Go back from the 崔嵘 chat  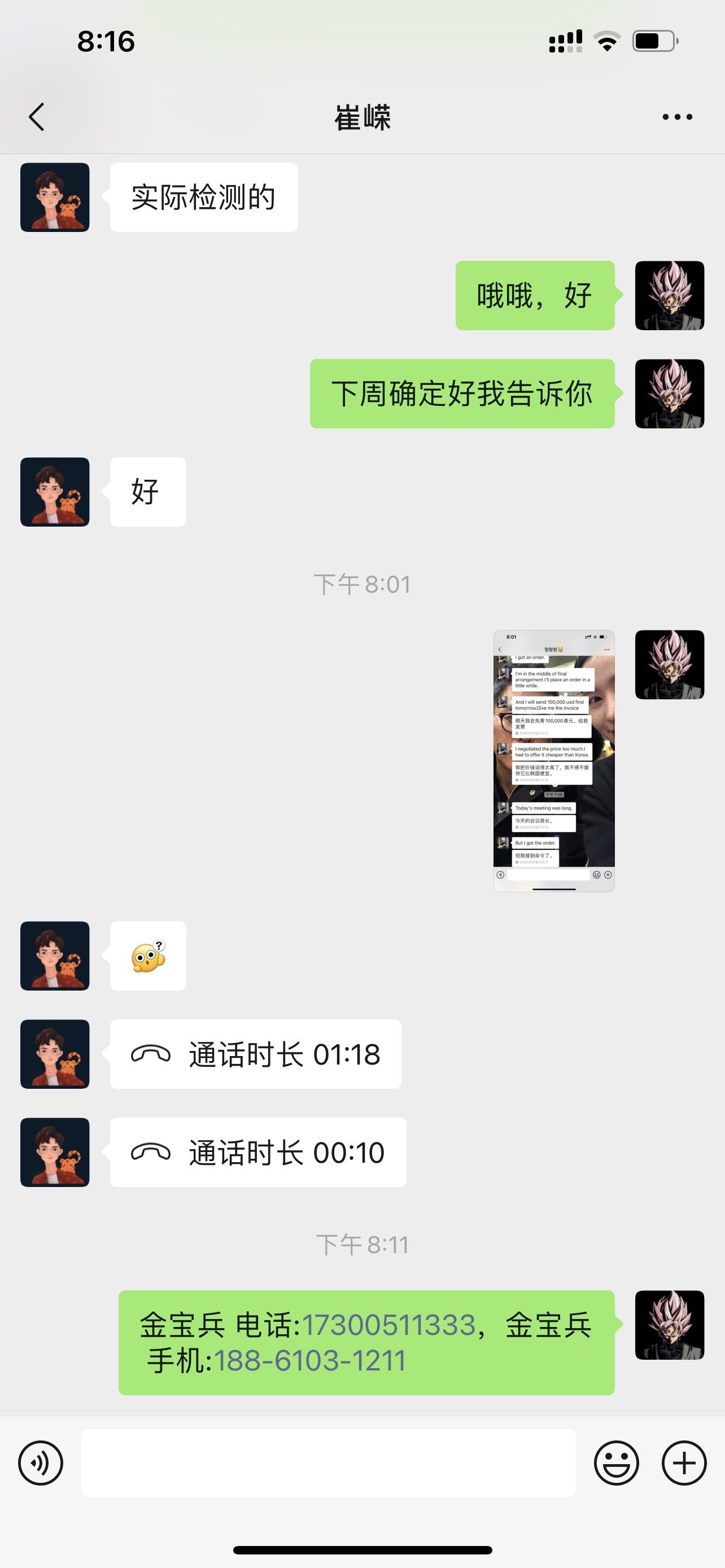[37, 117]
